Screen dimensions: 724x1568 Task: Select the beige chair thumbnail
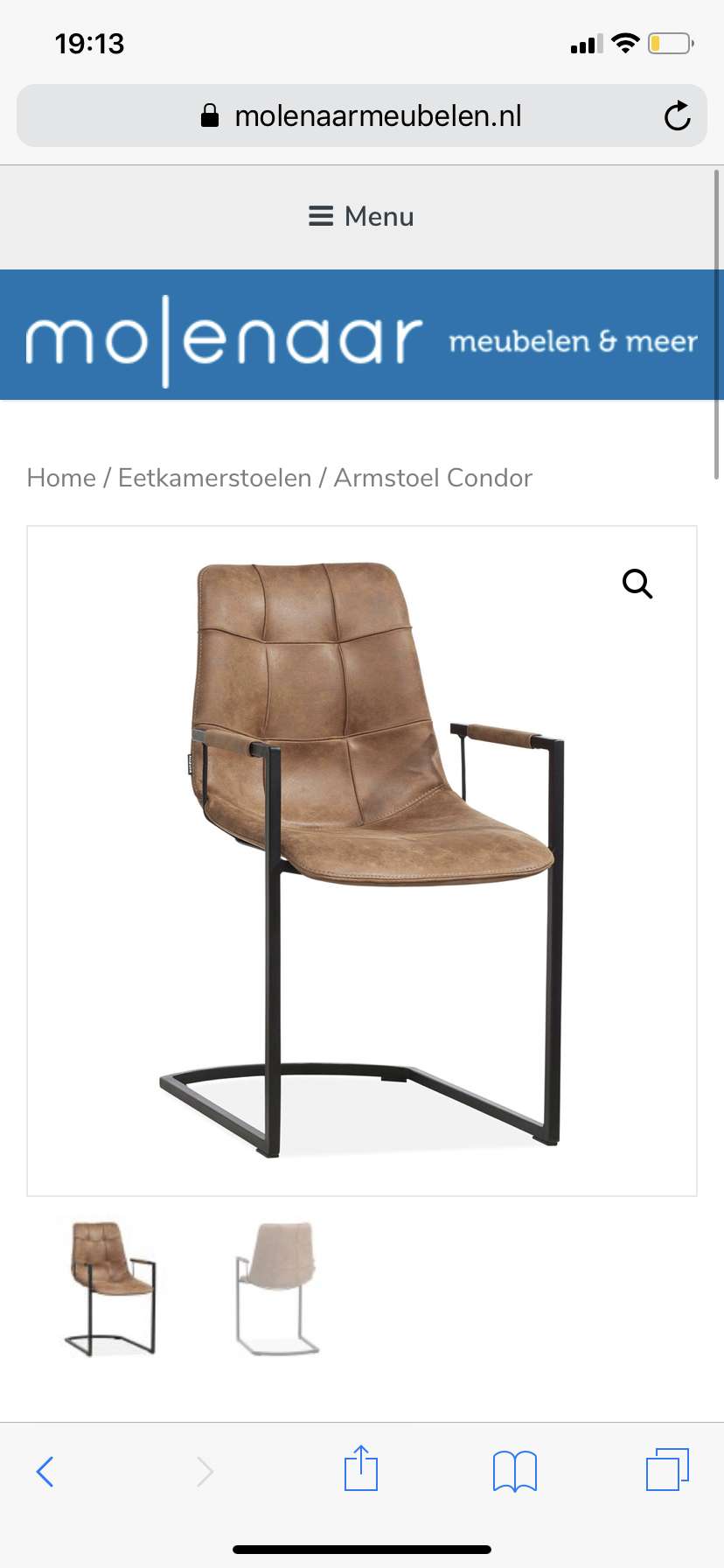(x=278, y=1288)
